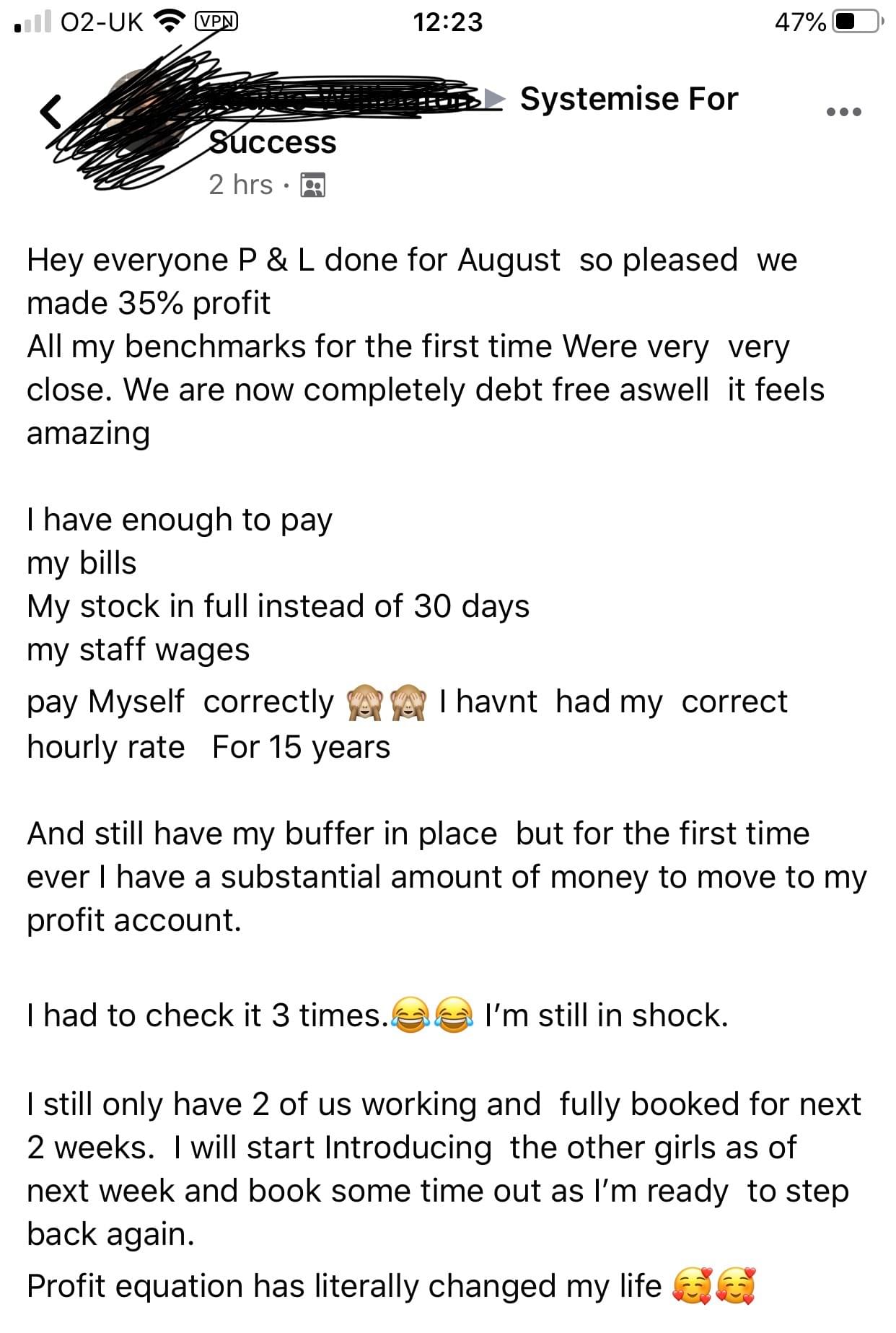Screen dimensions: 896x1333
Task: Open the Systemise For Success group
Action: click(x=628, y=100)
